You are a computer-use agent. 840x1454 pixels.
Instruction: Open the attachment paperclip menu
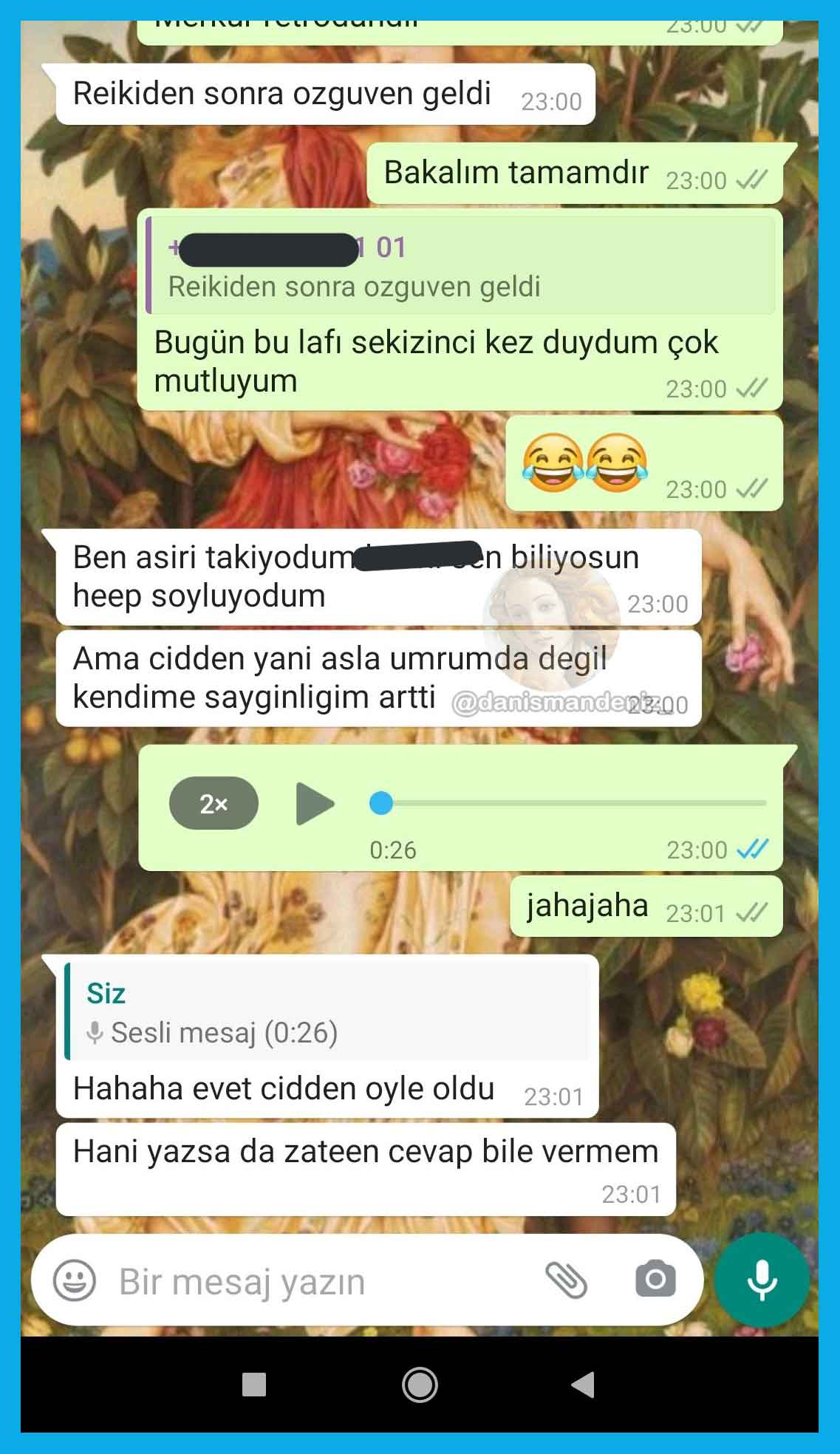pyautogui.click(x=566, y=1280)
